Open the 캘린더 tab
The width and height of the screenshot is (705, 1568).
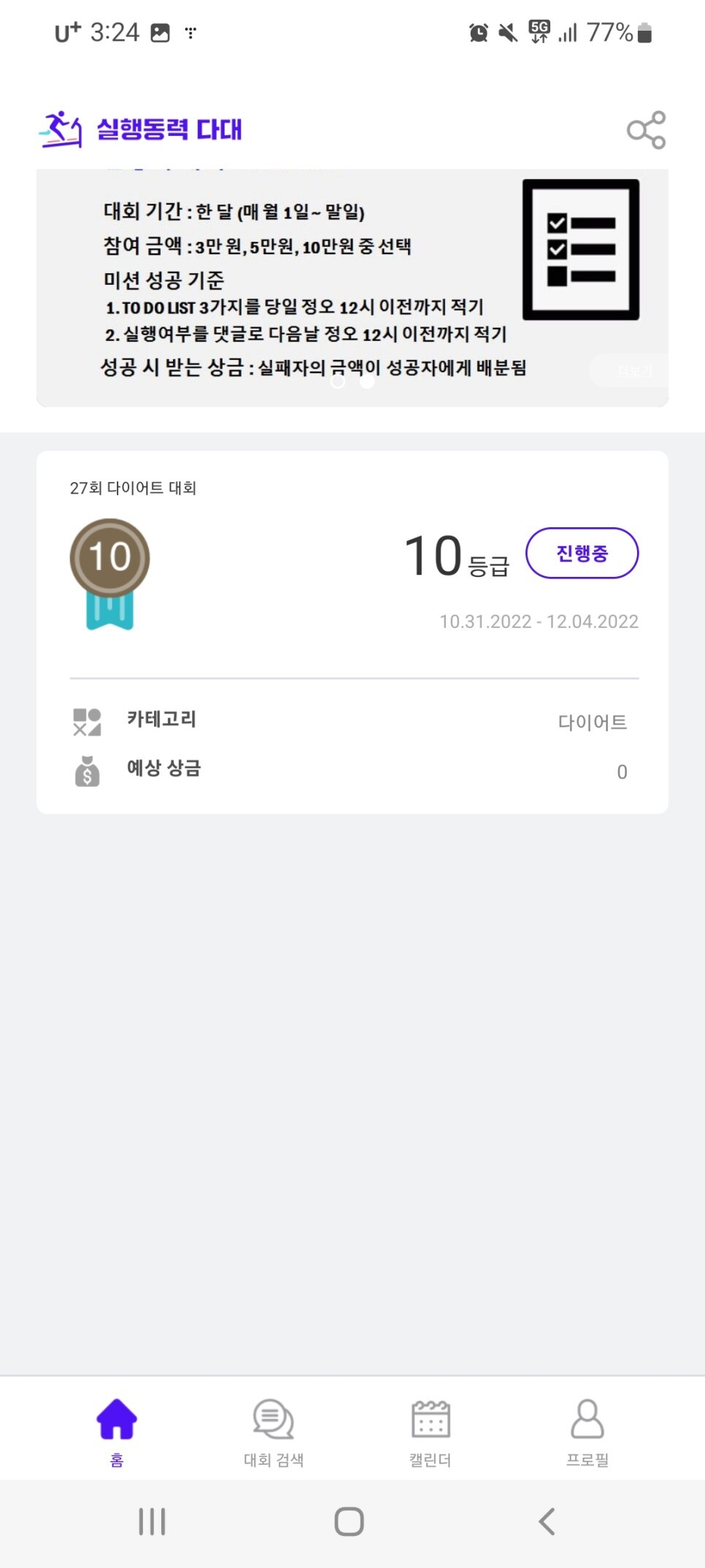point(431,1432)
